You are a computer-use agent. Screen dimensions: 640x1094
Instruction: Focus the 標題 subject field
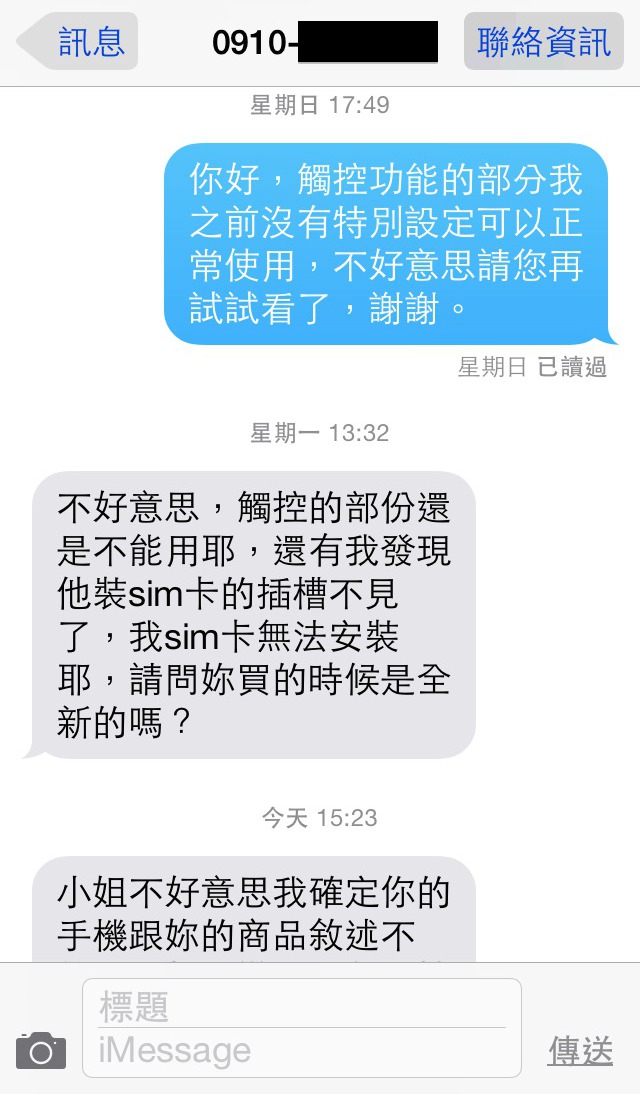[x=300, y=1006]
